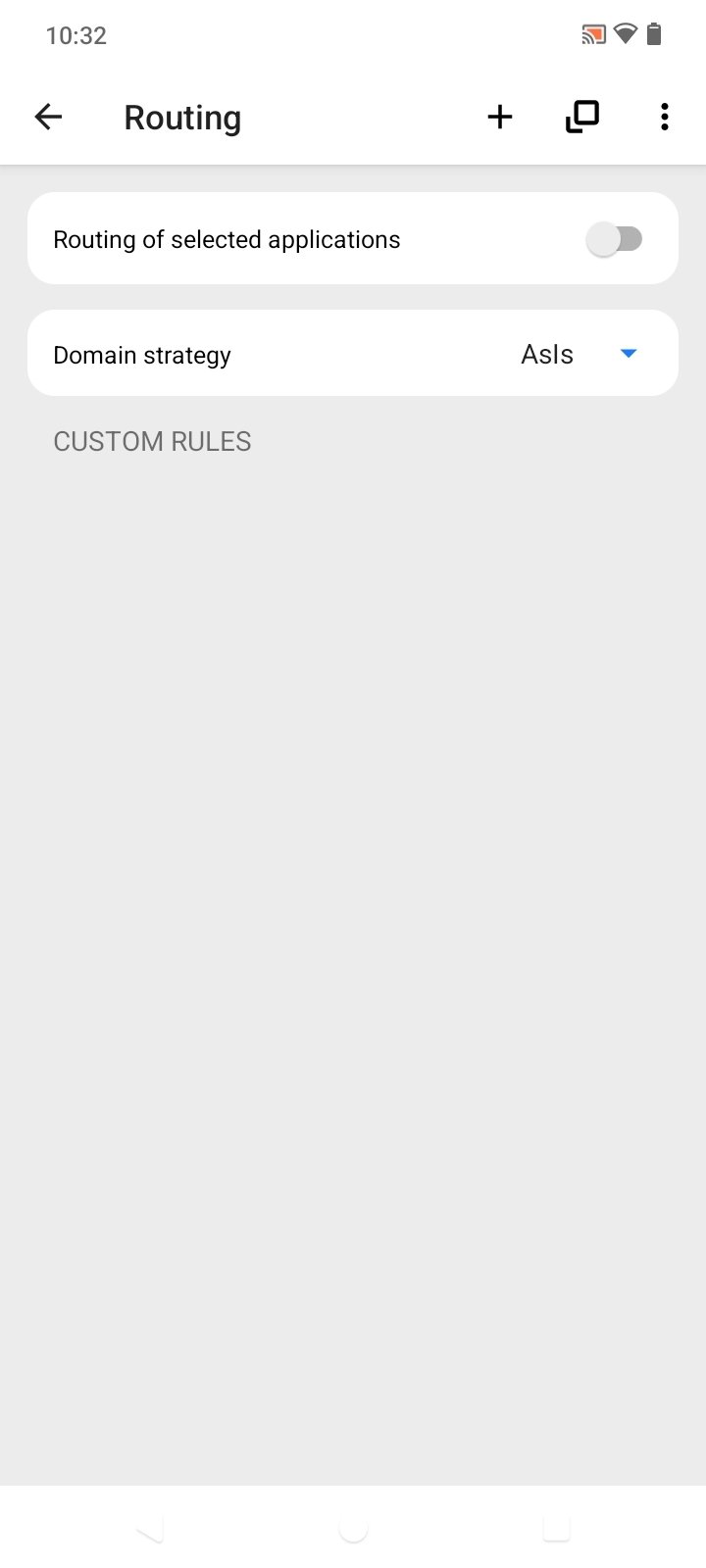Screen dimensions: 706x1568
Task: Tap the overlapping squares icon
Action: (x=582, y=118)
